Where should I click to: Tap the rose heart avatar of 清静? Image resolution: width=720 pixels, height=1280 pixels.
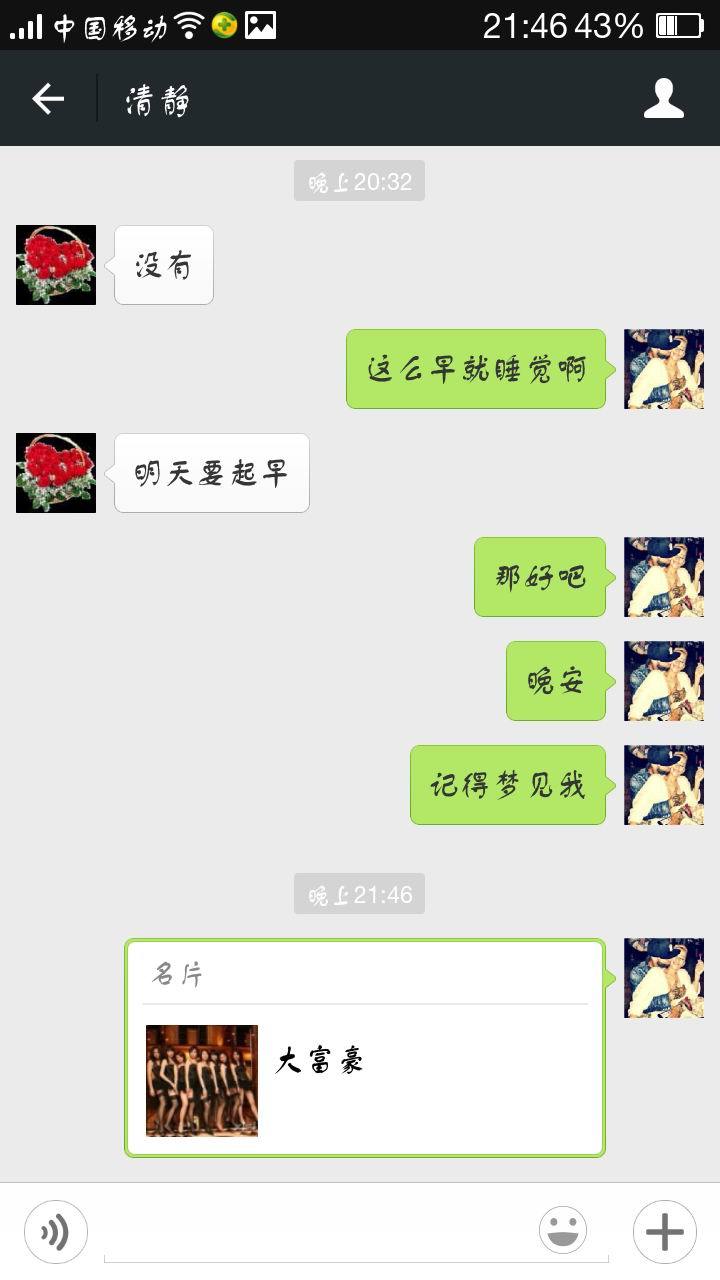[x=55, y=264]
